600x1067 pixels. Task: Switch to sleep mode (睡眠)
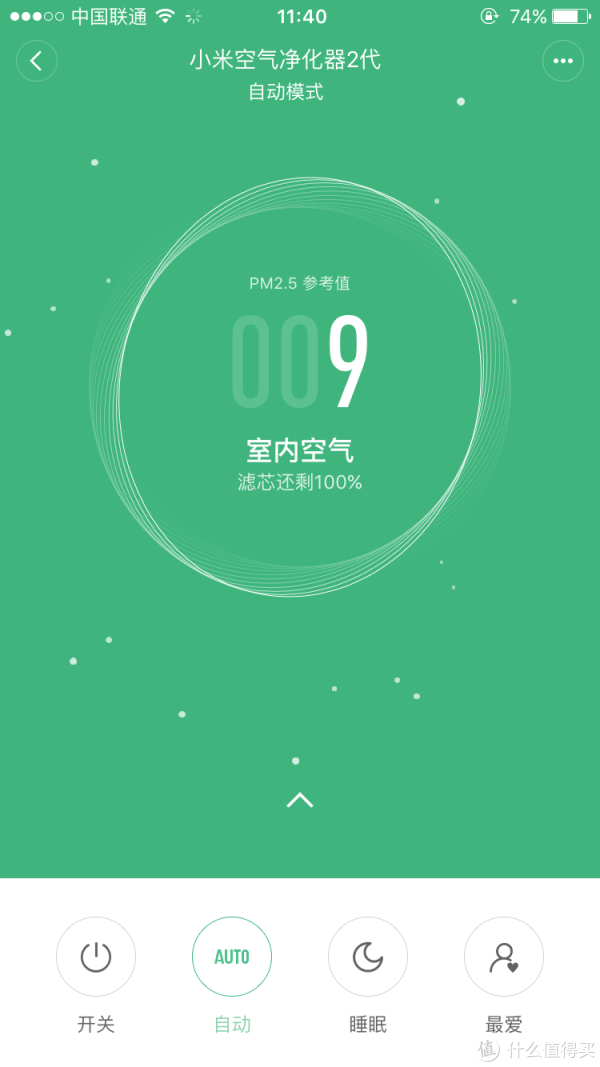tap(368, 957)
